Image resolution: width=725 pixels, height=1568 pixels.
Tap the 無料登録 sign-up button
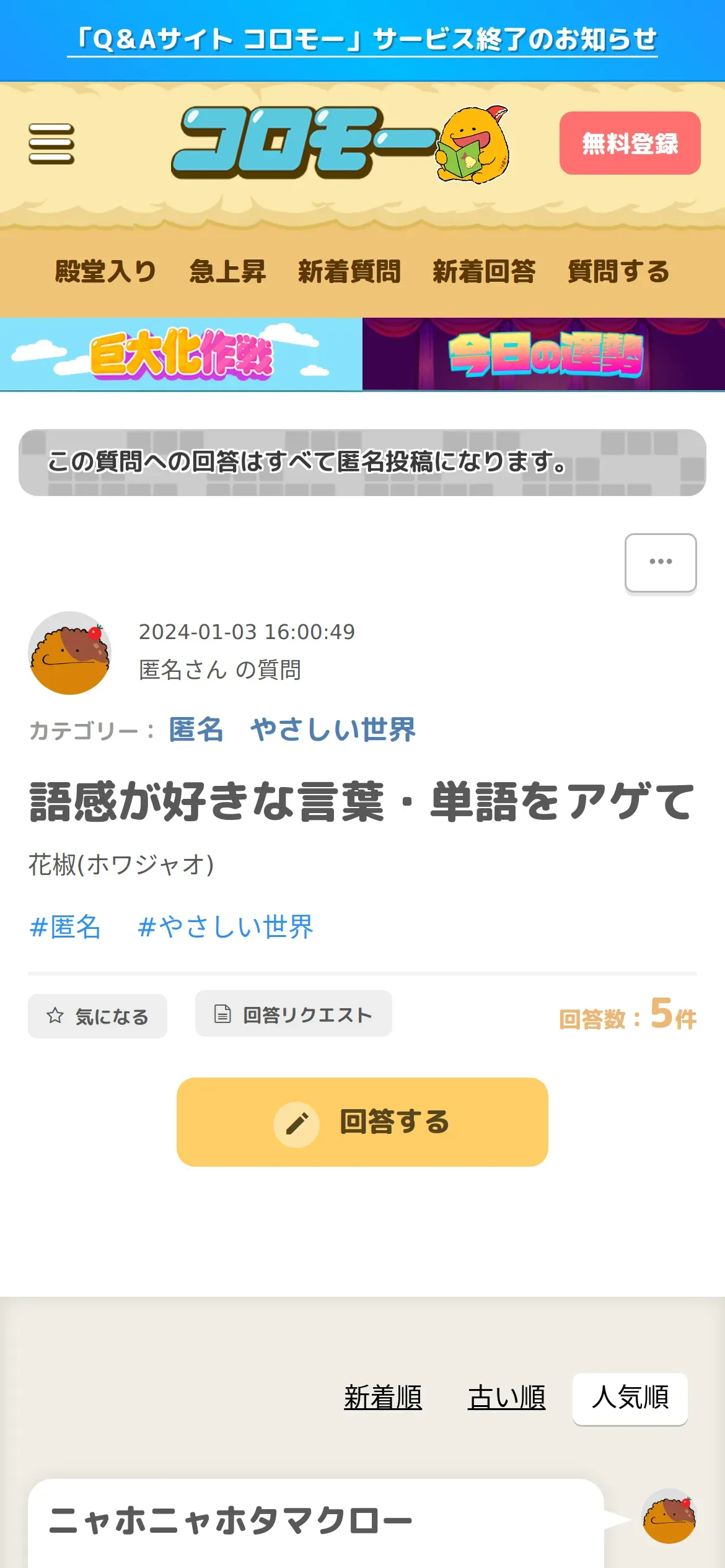coord(630,143)
